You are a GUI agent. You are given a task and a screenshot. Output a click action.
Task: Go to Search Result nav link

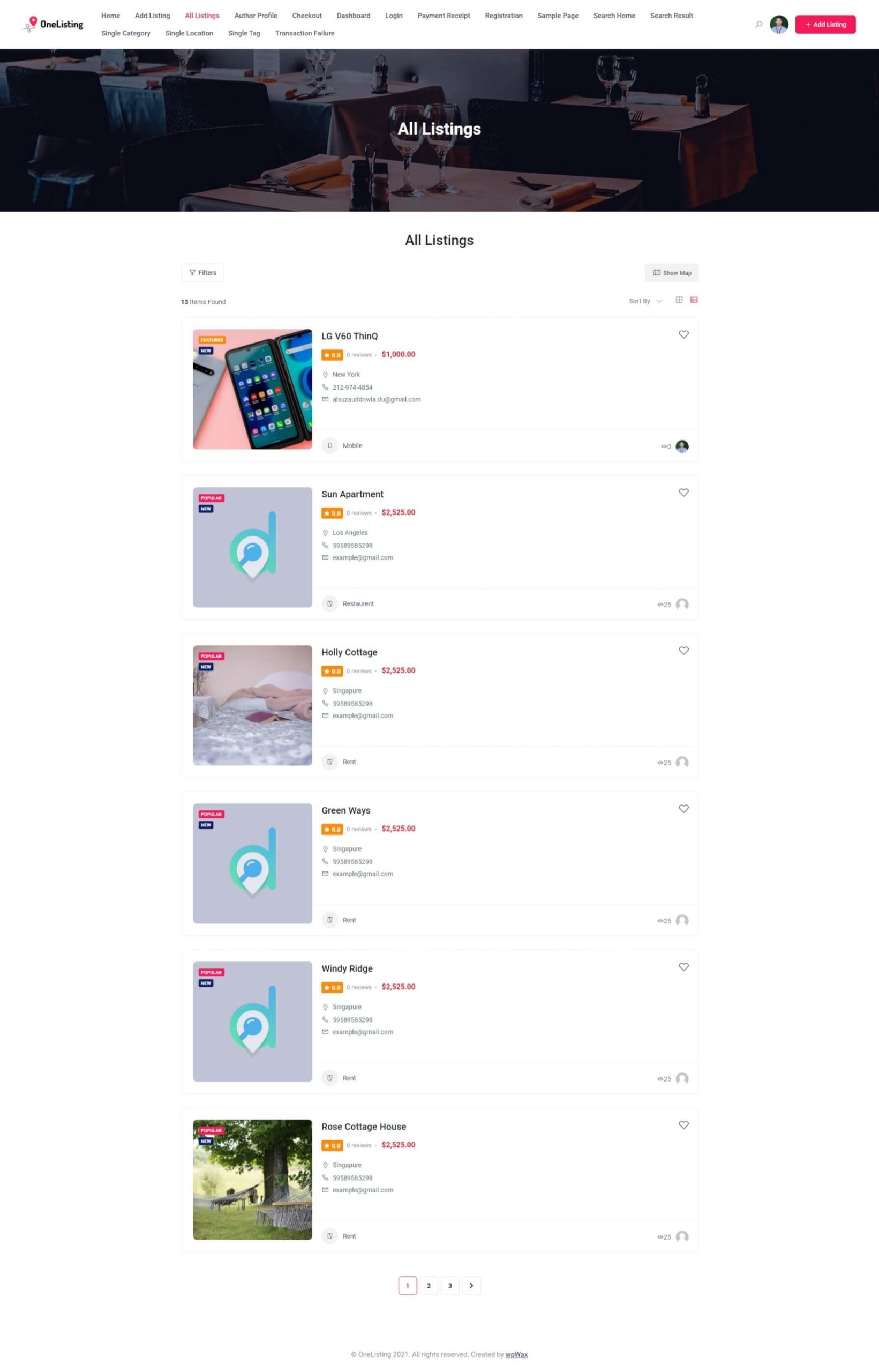671,16
